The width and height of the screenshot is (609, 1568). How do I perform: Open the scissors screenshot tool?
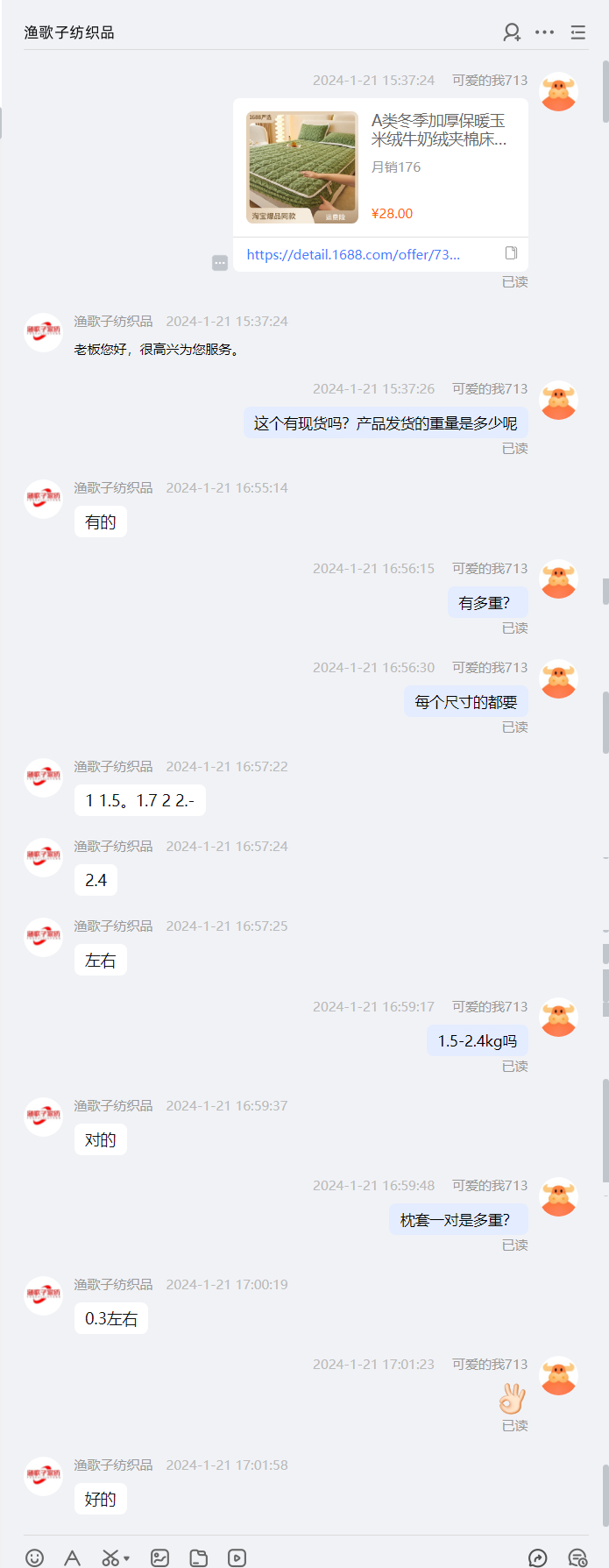[110, 1557]
